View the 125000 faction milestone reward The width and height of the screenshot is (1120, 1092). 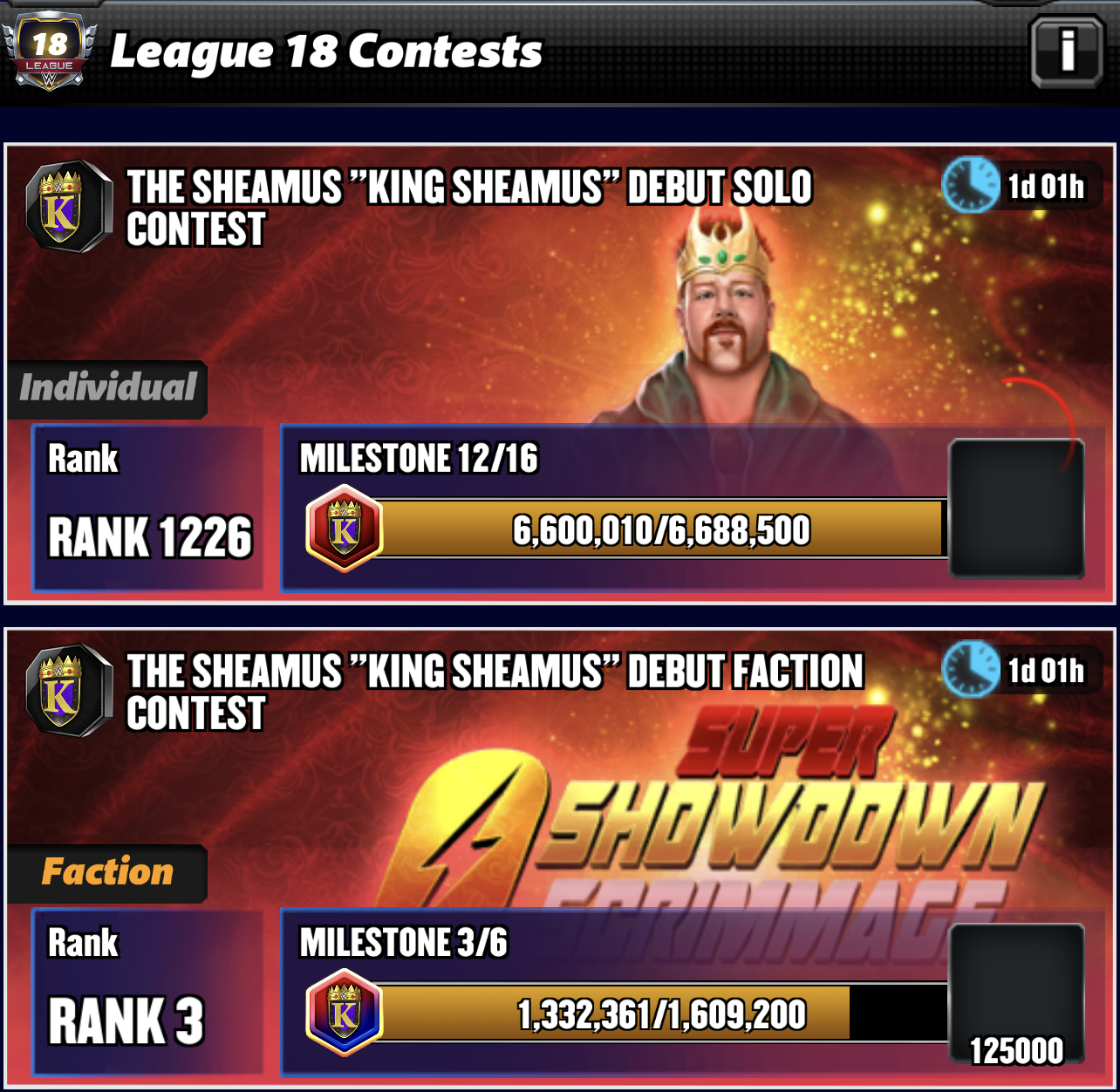(1016, 996)
